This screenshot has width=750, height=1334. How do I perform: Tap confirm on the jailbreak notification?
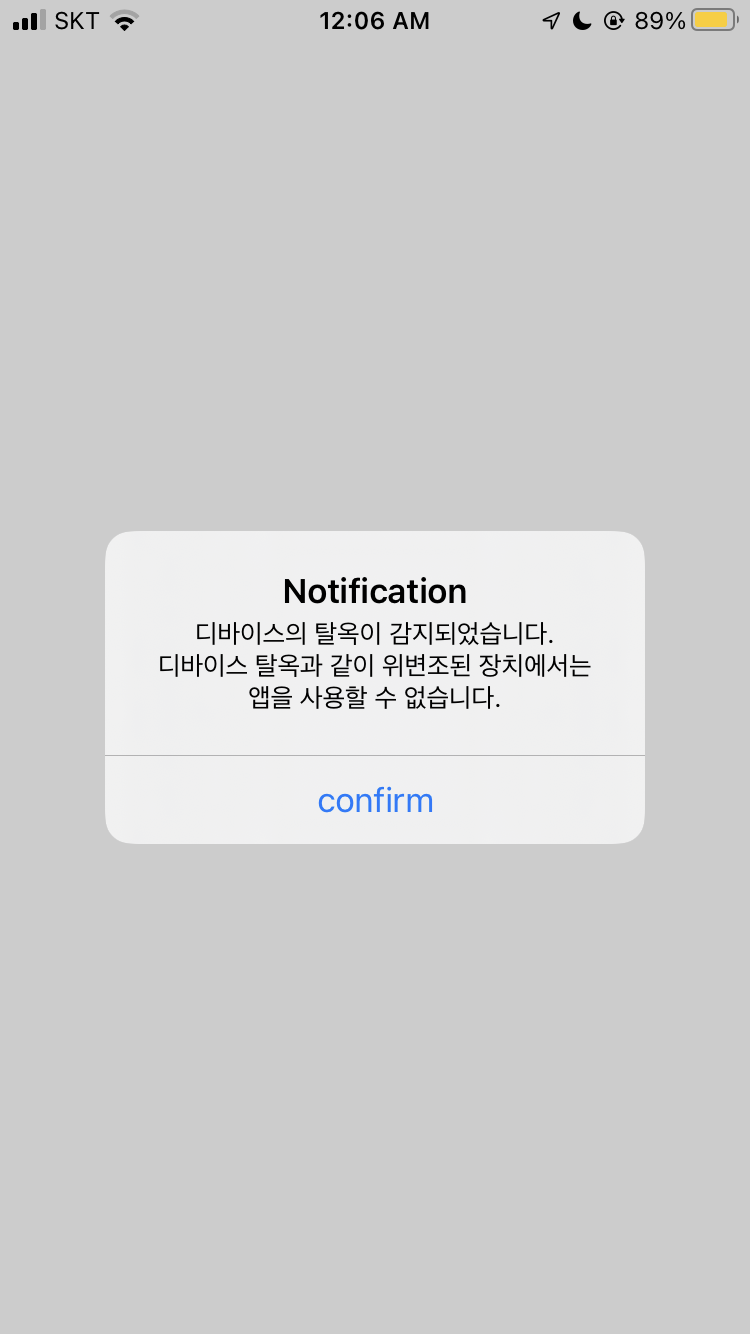pos(375,800)
